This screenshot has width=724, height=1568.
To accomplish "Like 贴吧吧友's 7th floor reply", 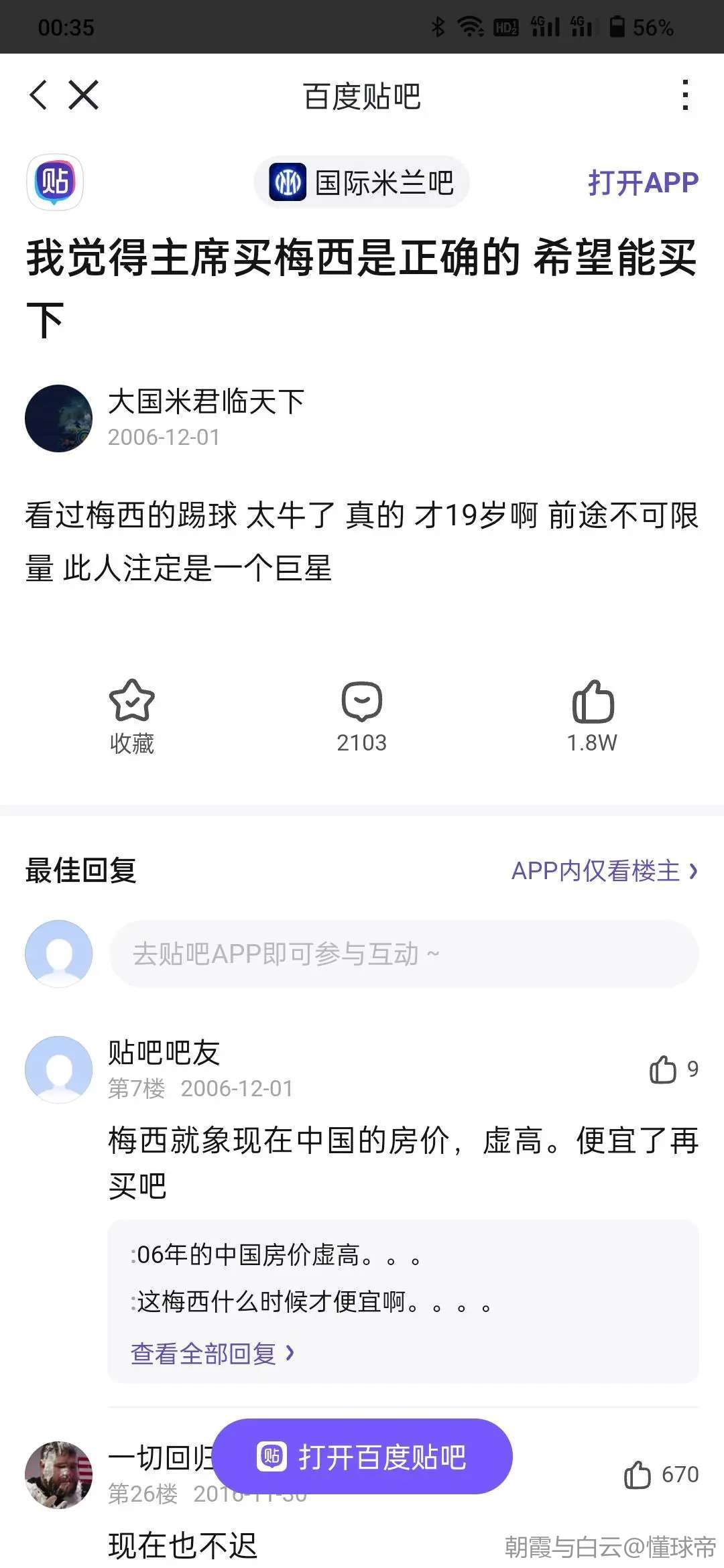I will point(663,1069).
